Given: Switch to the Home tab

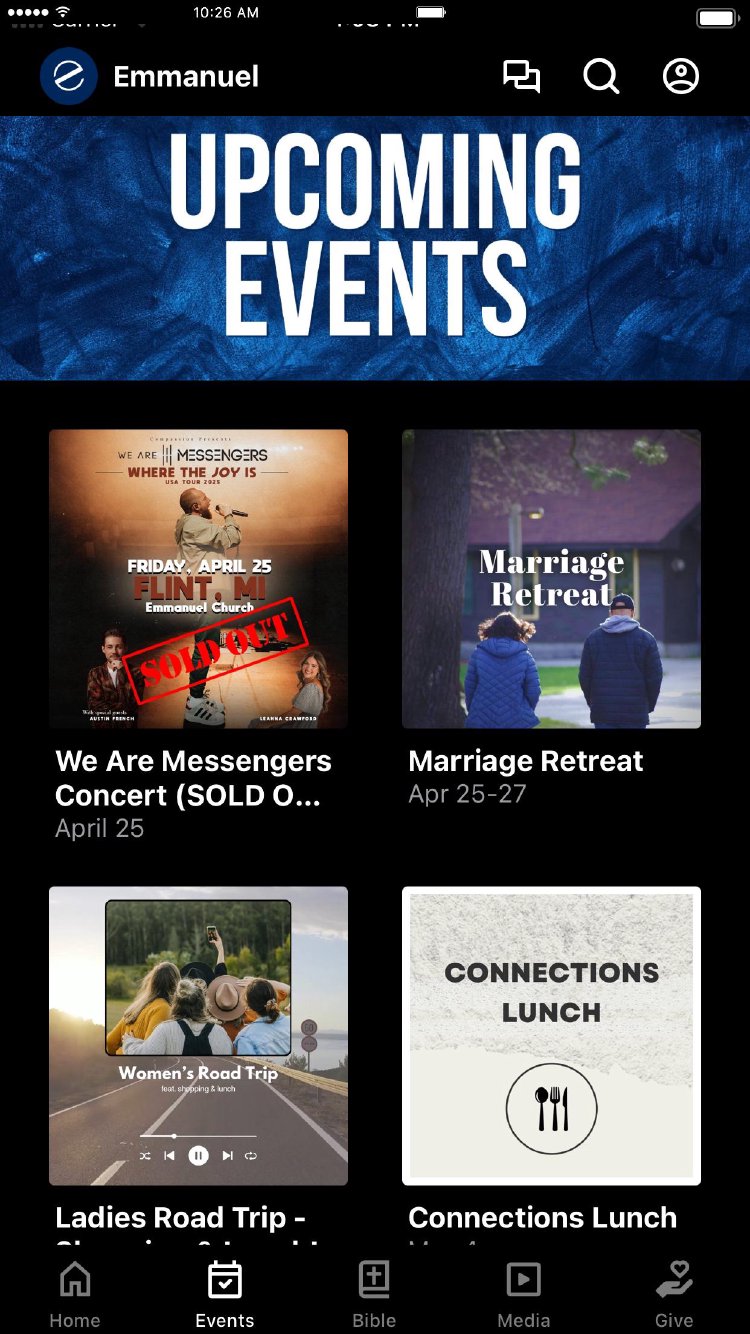Looking at the screenshot, I should [x=75, y=1294].
